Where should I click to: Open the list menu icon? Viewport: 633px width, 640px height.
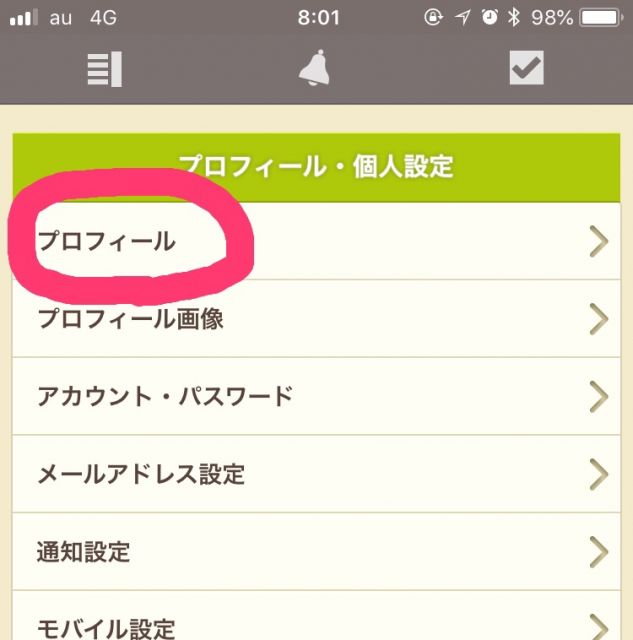[104, 69]
